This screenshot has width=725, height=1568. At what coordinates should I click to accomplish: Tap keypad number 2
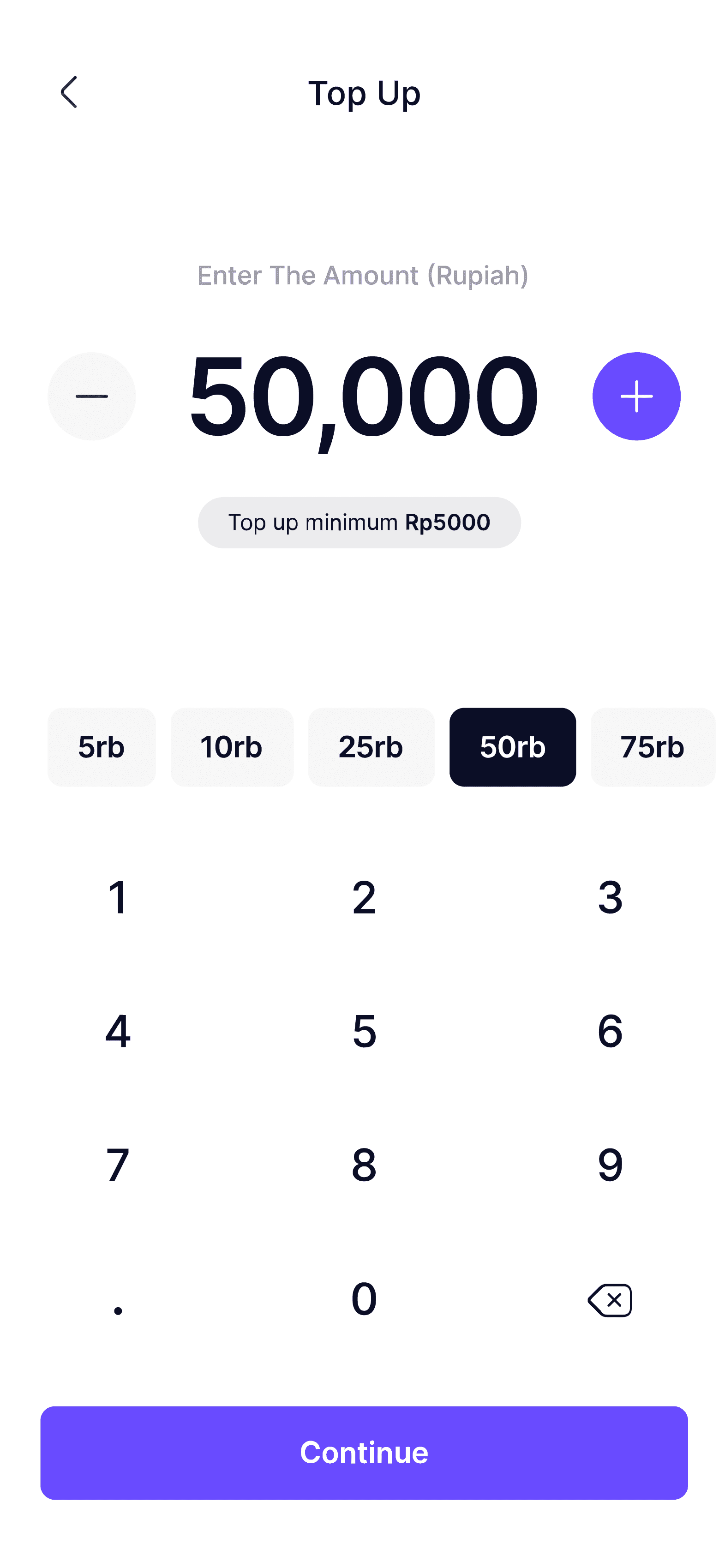(364, 897)
